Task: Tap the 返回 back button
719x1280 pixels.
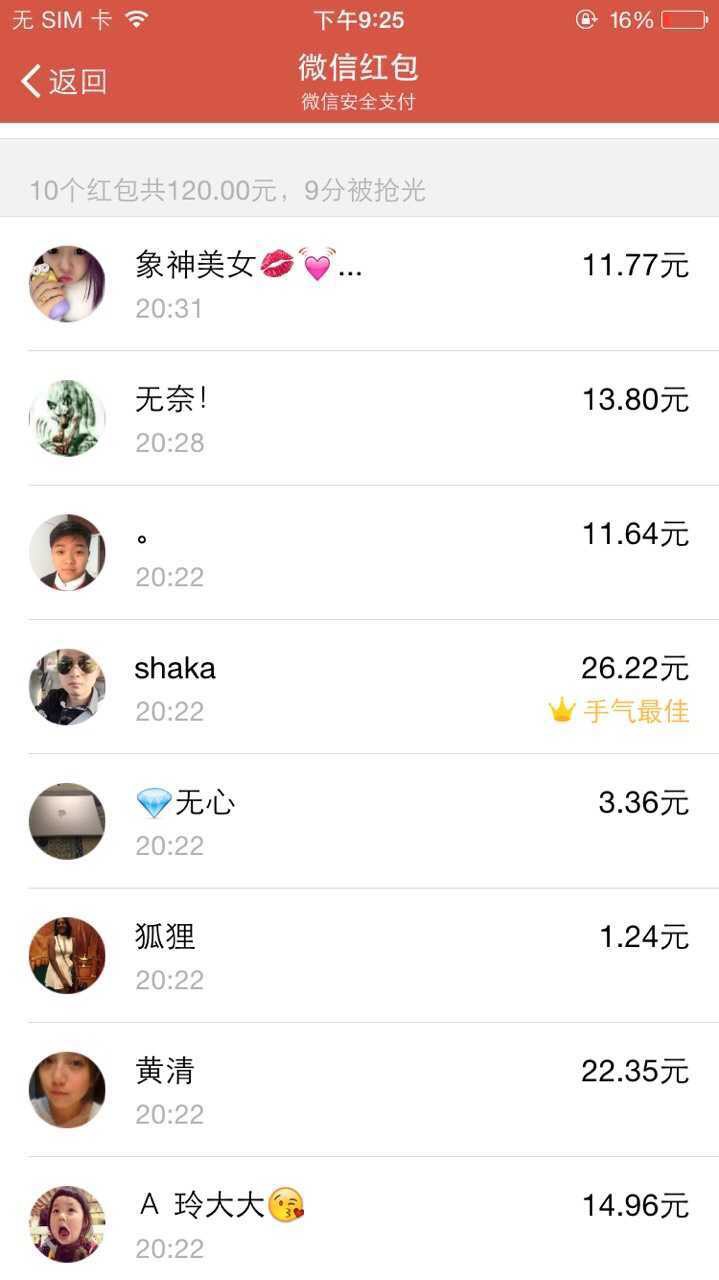Action: 64,81
